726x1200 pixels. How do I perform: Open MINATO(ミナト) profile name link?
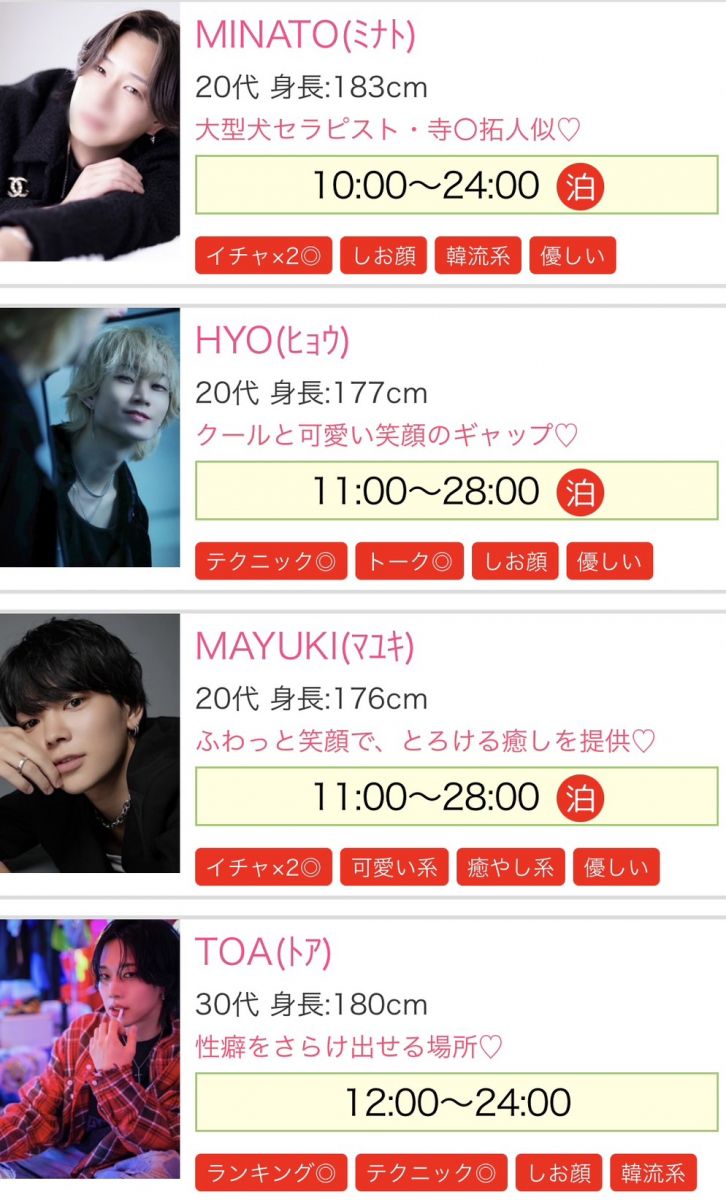pyautogui.click(x=305, y=36)
